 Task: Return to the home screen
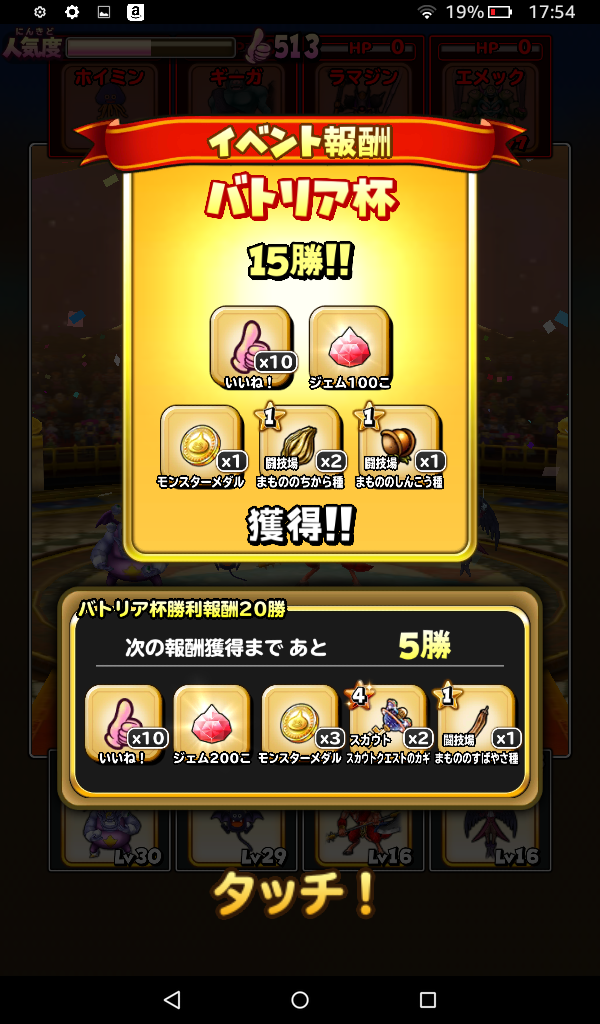point(300,999)
